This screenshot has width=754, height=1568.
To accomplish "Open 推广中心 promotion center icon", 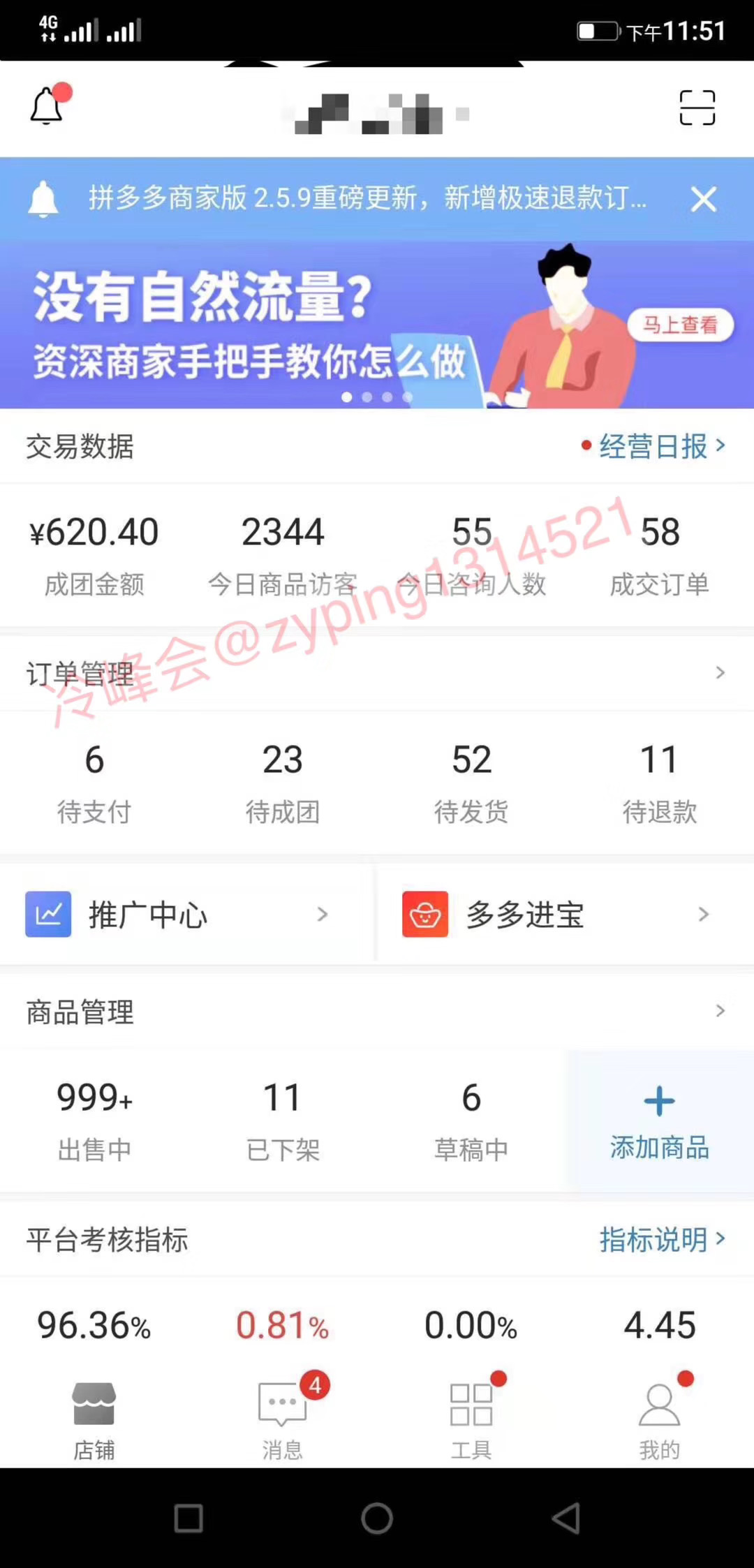I will 47,915.
